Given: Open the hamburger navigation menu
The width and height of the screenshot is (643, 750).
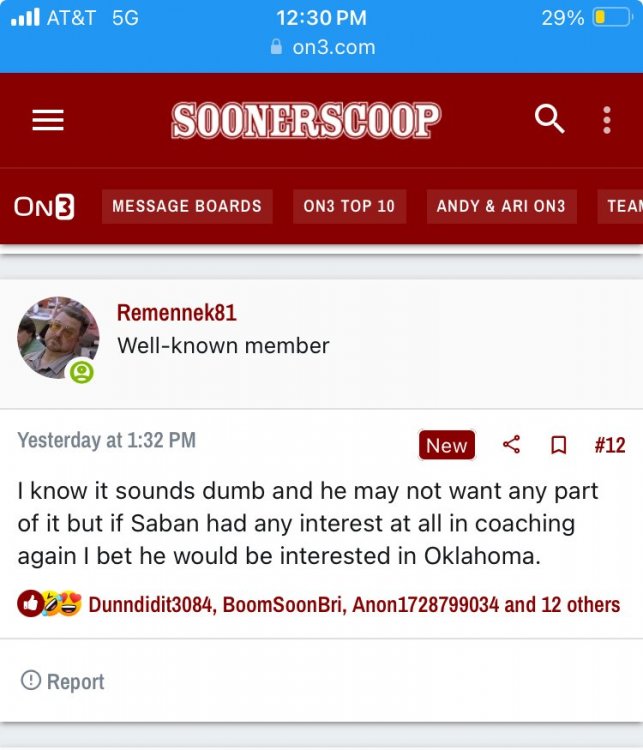Looking at the screenshot, I should (x=48, y=120).
